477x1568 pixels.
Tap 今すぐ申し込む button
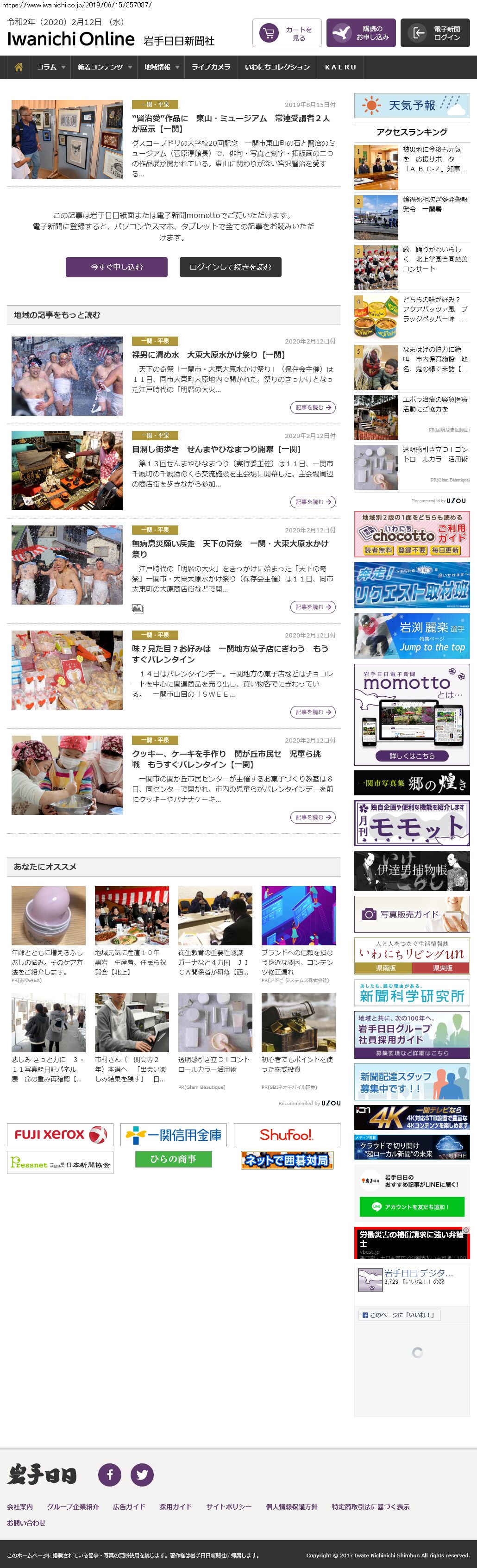coord(116,267)
